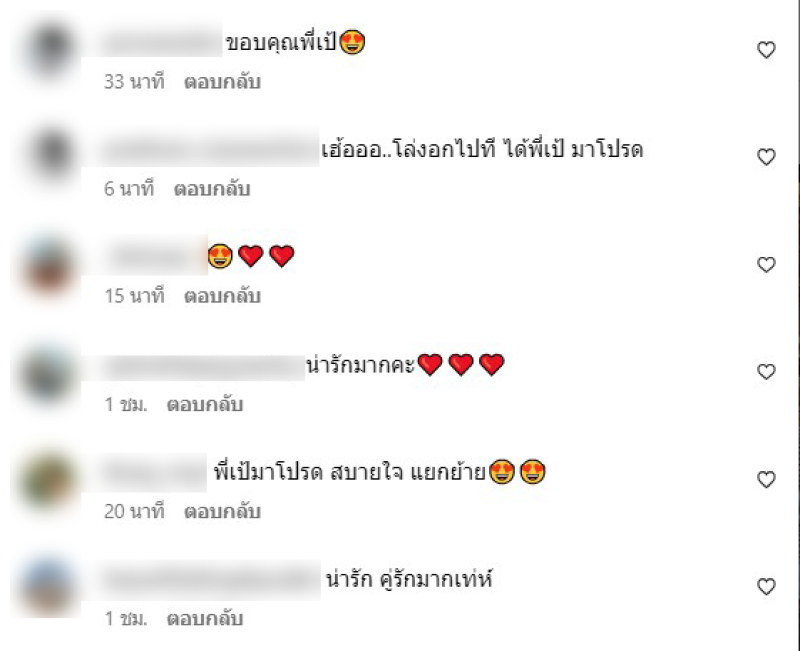Viewport: 800px width, 651px height.
Task: Open profile picture beside "ขอบคุณพี่เป้" comment
Action: pos(49,47)
